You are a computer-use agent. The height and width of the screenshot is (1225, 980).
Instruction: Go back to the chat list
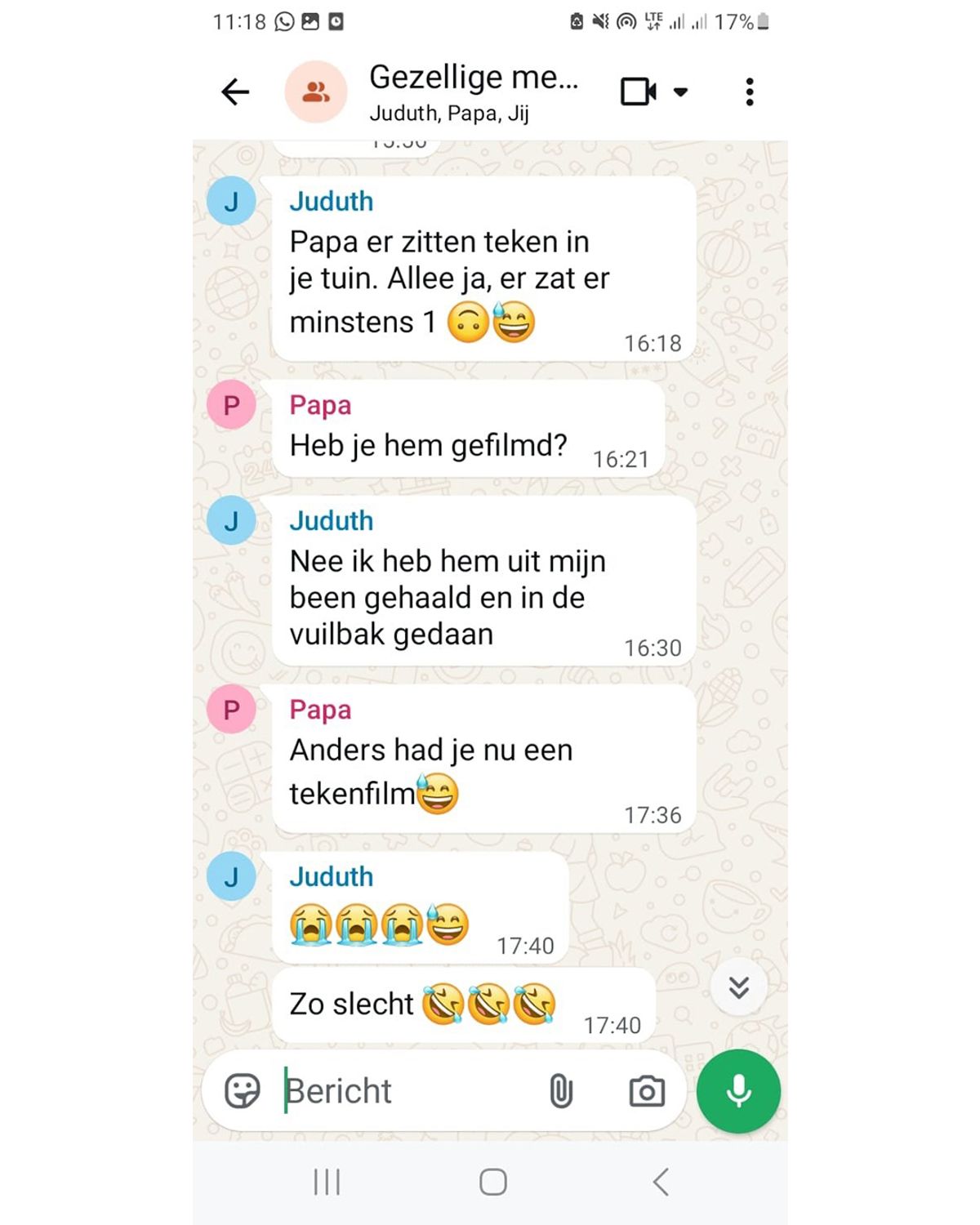click(x=235, y=91)
